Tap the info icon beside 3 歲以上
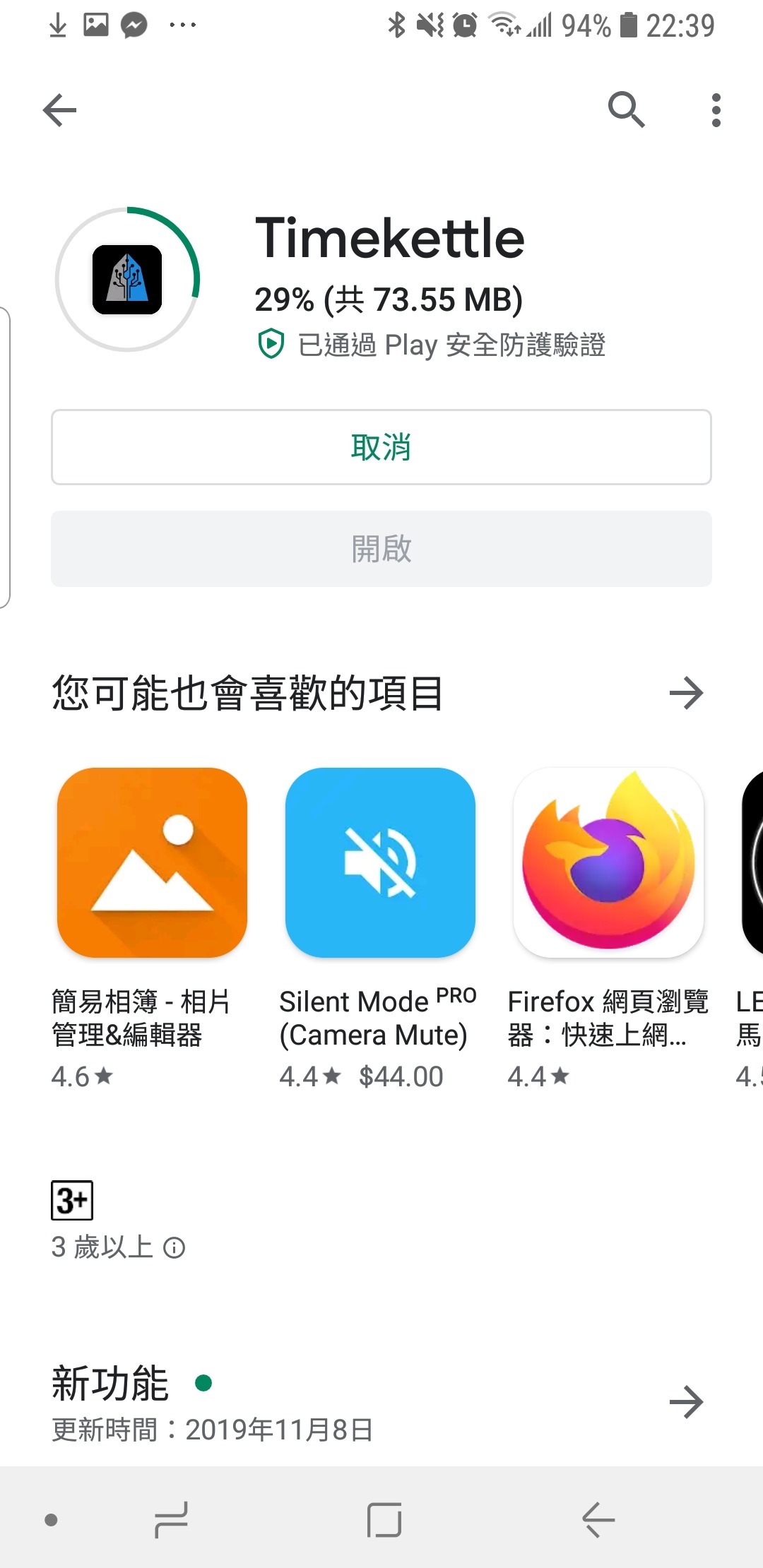Viewport: 763px width, 1568px height. click(174, 1248)
